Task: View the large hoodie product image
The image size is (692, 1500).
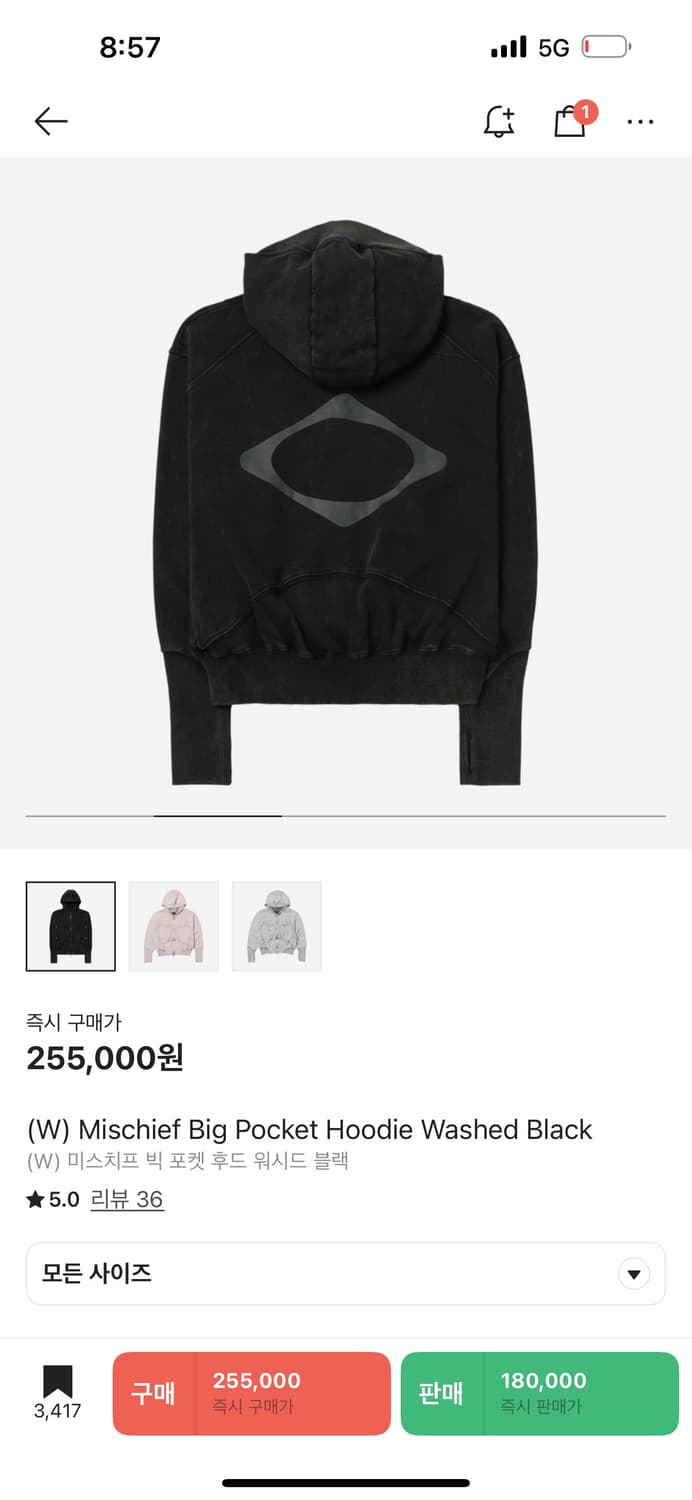Action: pyautogui.click(x=345, y=500)
